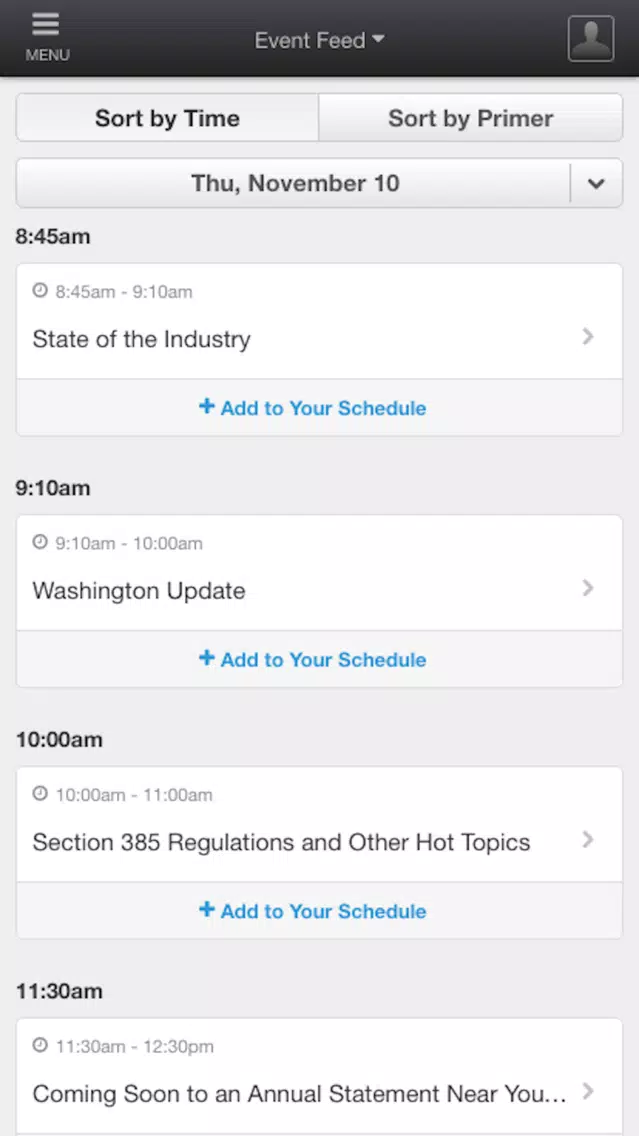
Task: Open the hamburger MENU drawer
Action: [x=46, y=37]
